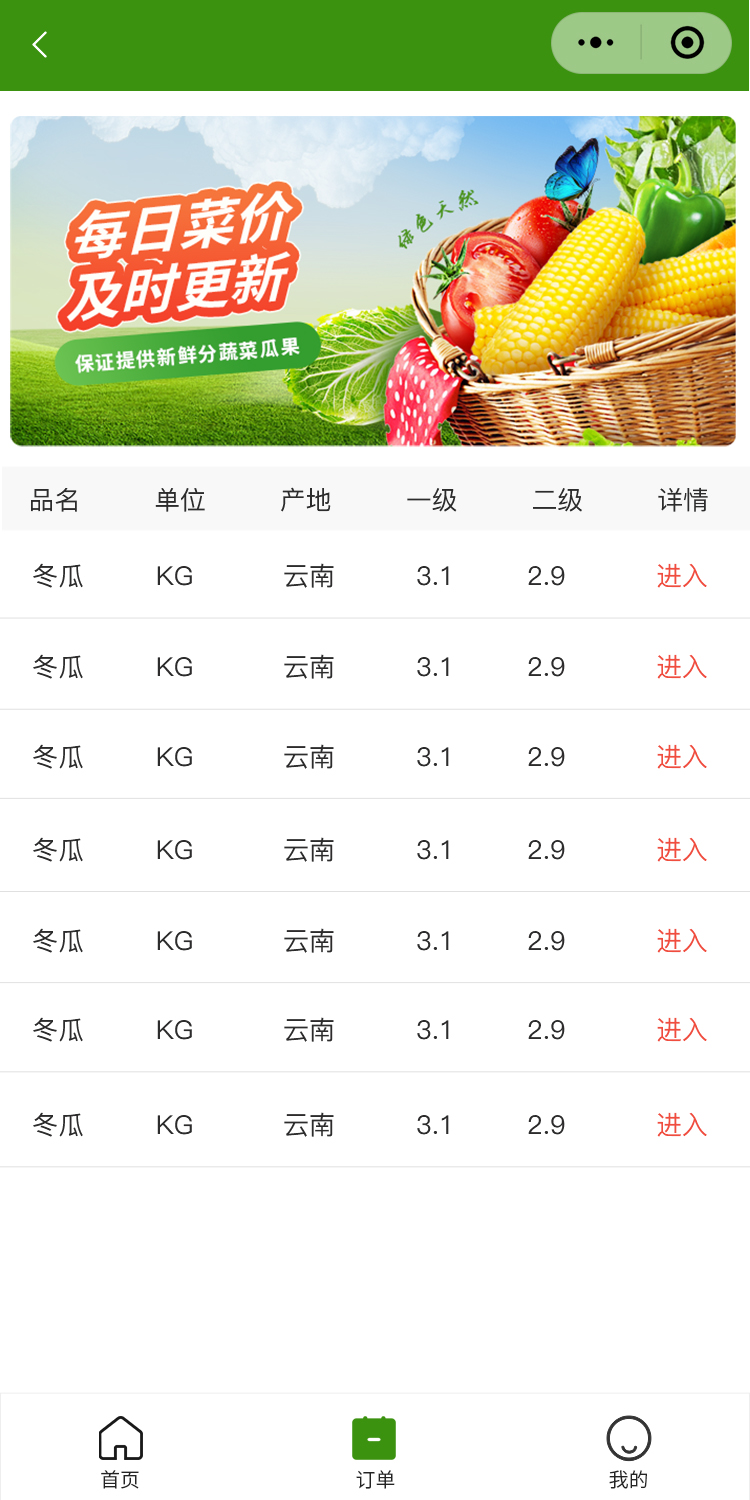Viewport: 750px width, 1500px height.
Task: Tap 进入 in the first 冬瓜 row
Action: point(681,576)
